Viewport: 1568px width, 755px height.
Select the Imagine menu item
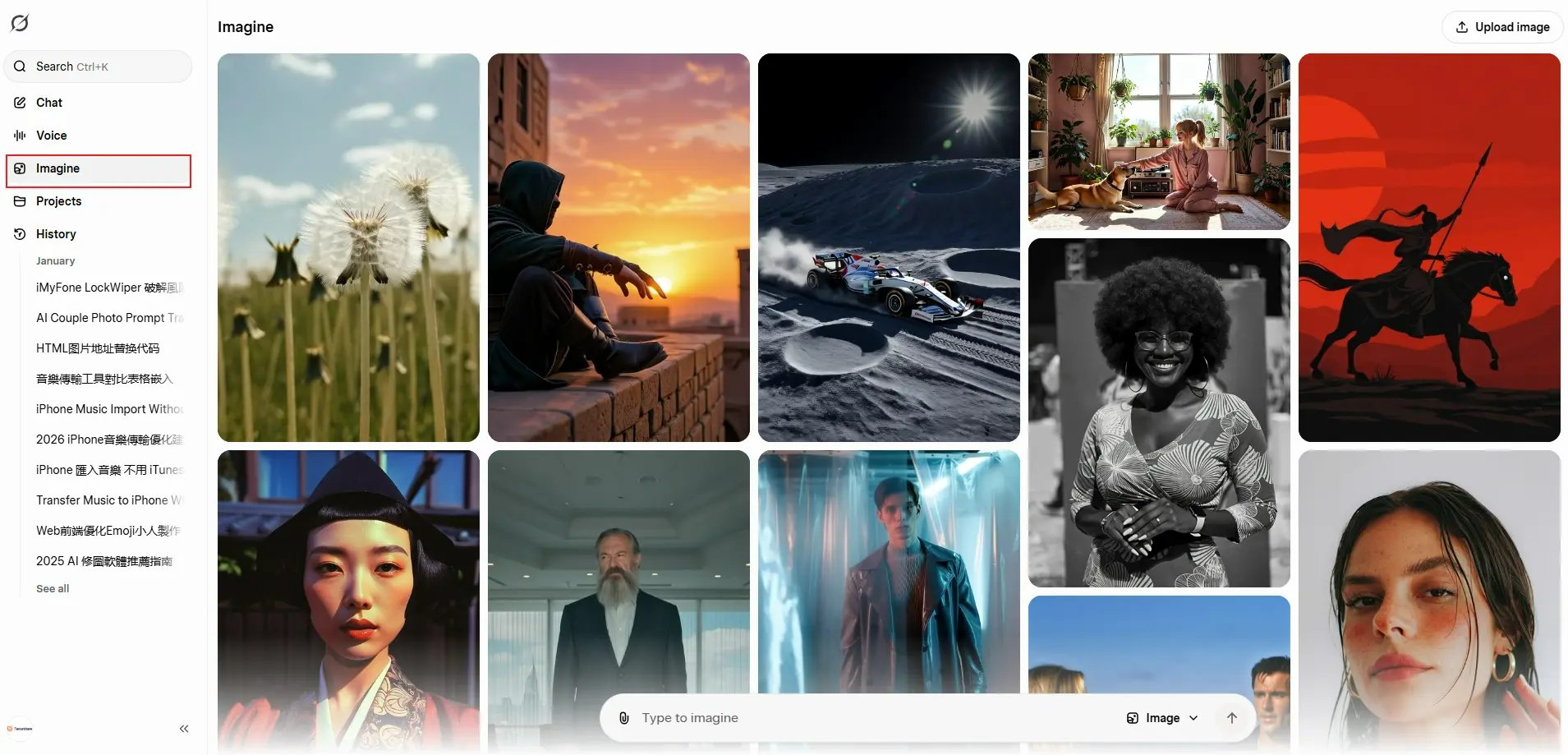pos(57,168)
